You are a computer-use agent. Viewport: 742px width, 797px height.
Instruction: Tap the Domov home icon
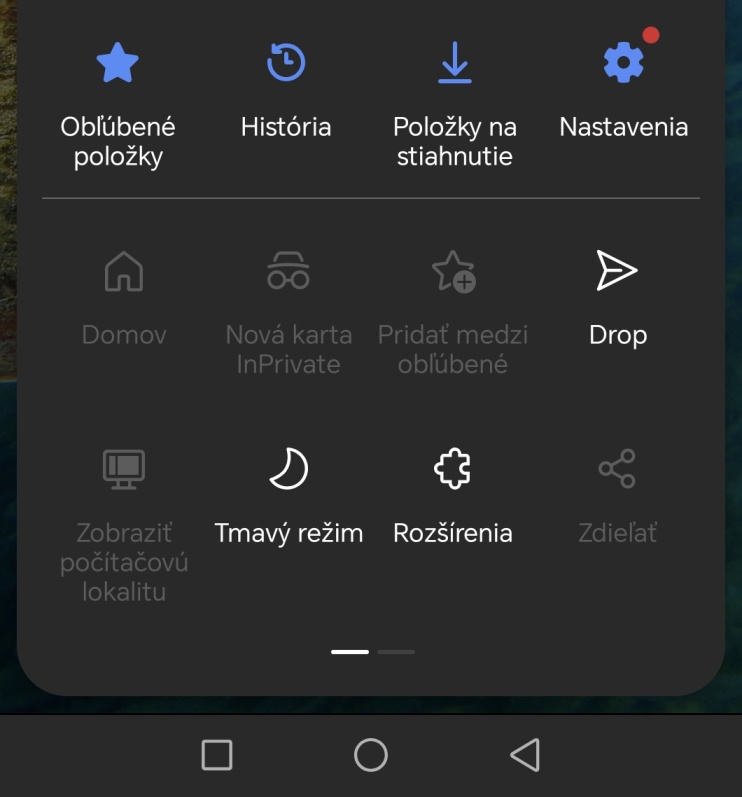123,270
